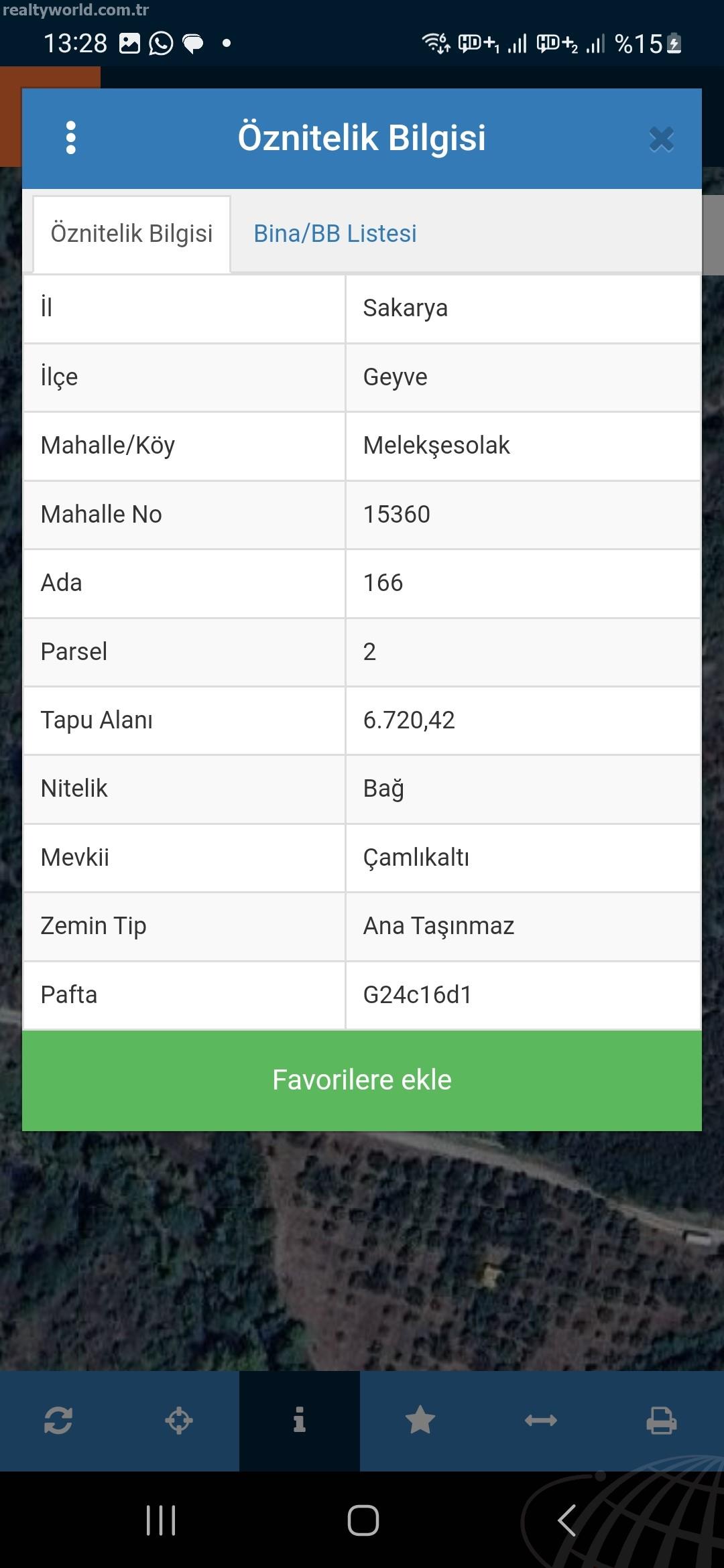Go to the home screen
Image resolution: width=724 pixels, height=1568 pixels.
tap(363, 1520)
